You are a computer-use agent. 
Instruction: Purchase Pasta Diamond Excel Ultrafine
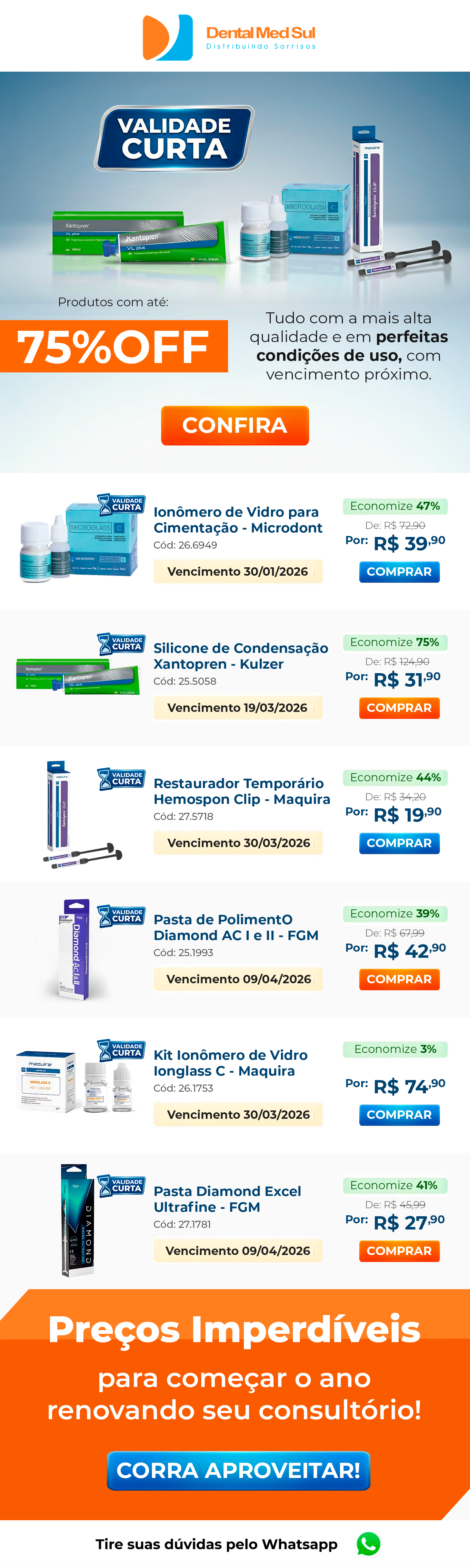(399, 1251)
